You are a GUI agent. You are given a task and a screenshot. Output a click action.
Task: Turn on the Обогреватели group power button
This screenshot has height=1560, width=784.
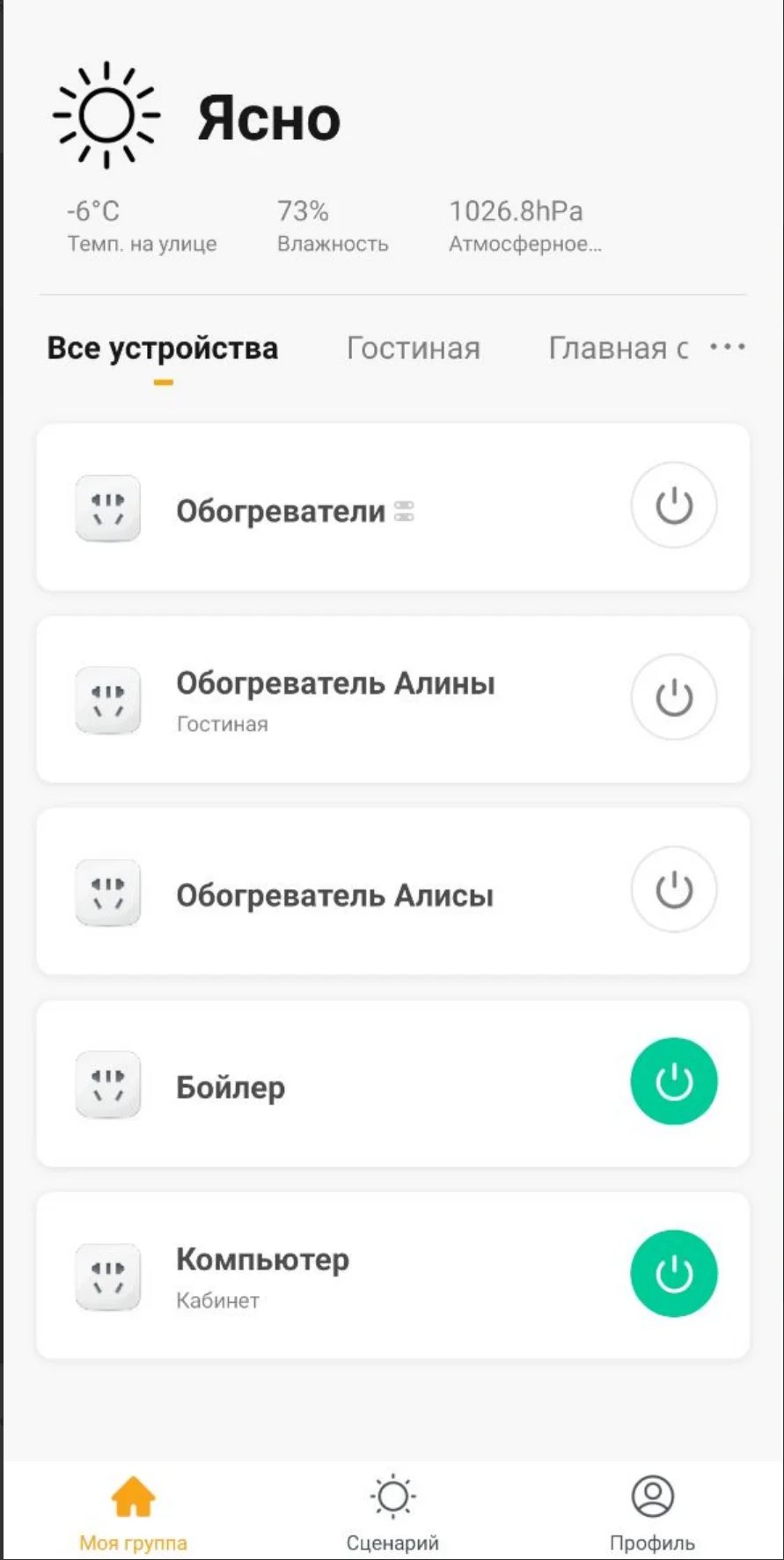[674, 505]
